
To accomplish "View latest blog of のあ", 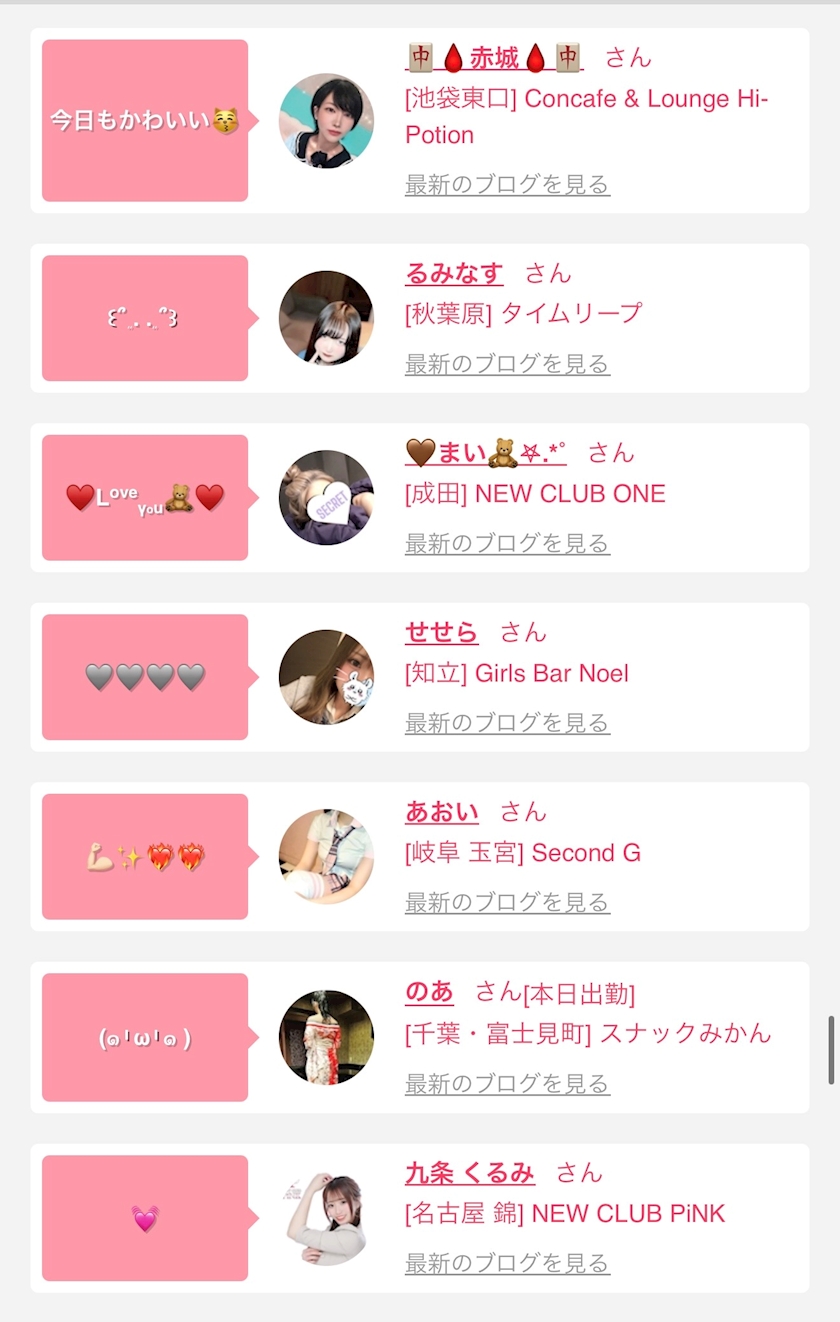I will tap(507, 1084).
